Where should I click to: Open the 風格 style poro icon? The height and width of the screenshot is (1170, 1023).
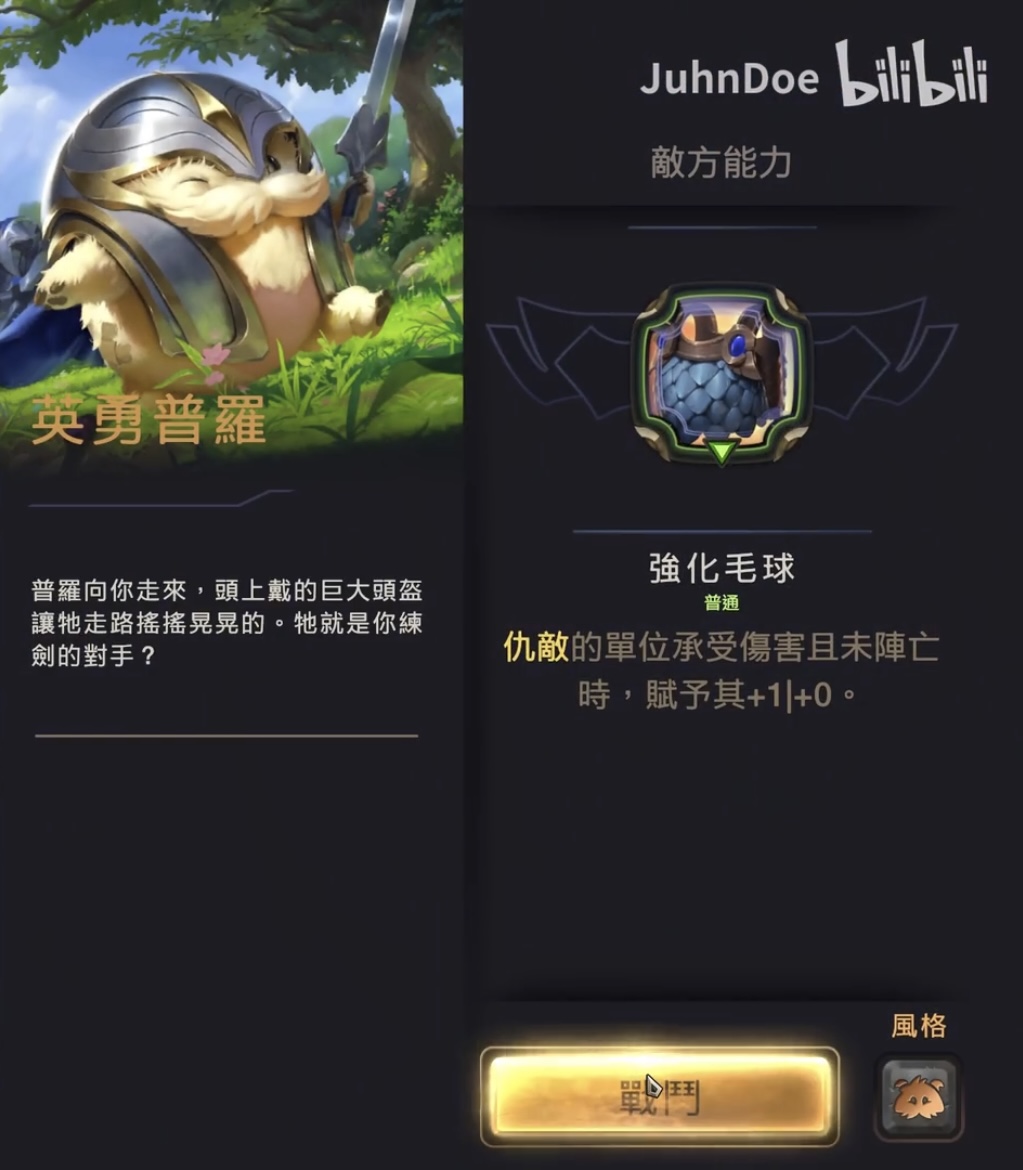pos(918,1097)
